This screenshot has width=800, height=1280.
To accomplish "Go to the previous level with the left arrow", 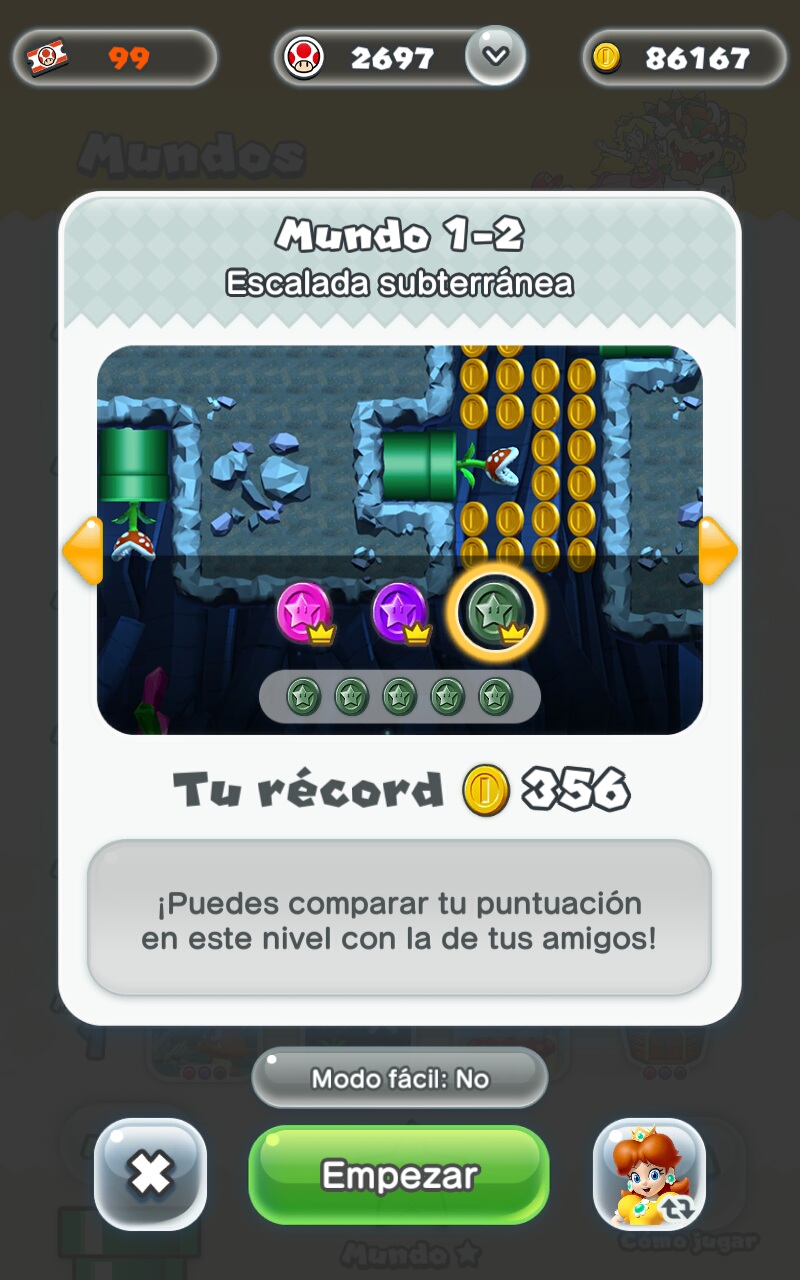I will pos(83,550).
